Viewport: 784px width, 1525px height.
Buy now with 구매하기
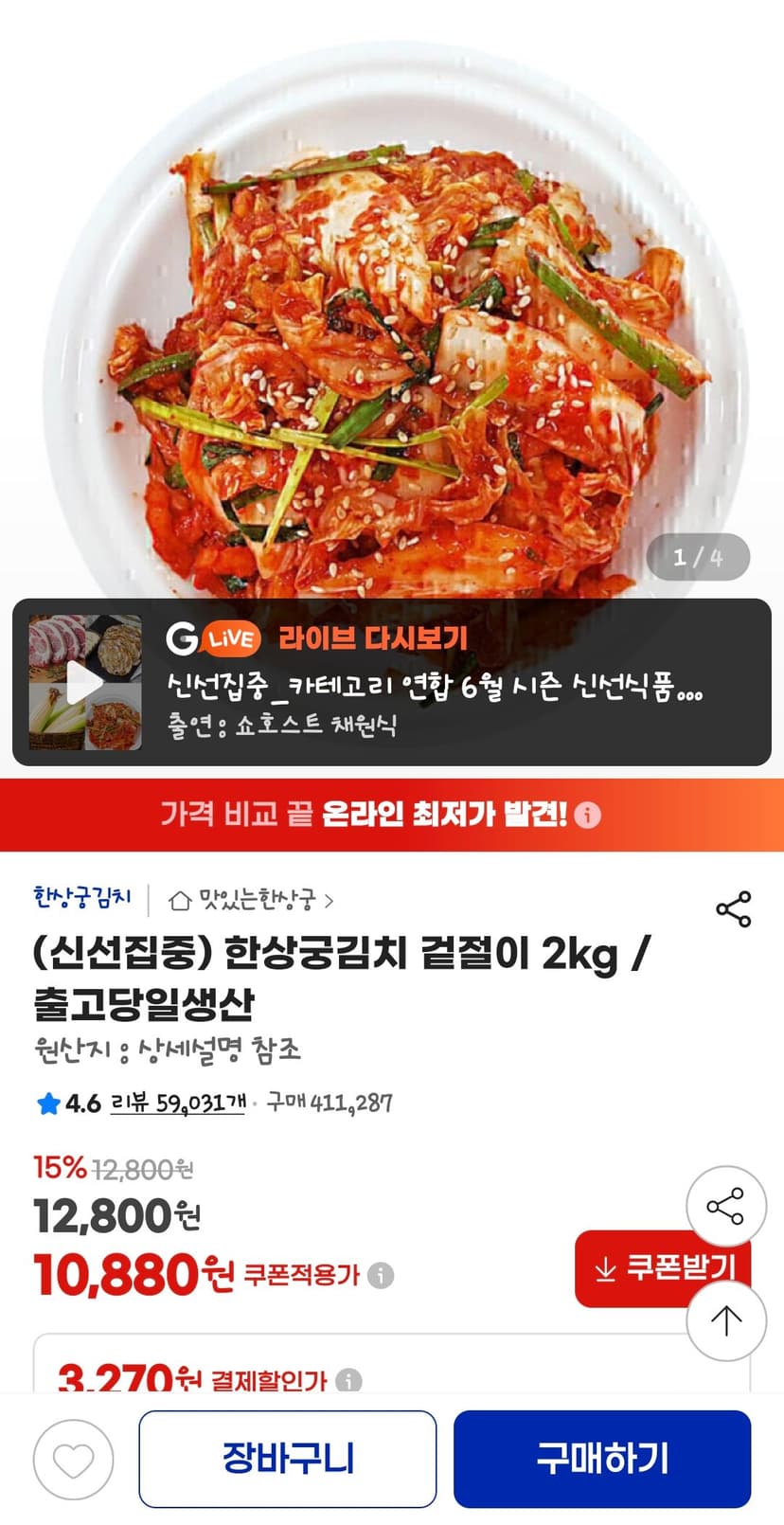tap(602, 1459)
